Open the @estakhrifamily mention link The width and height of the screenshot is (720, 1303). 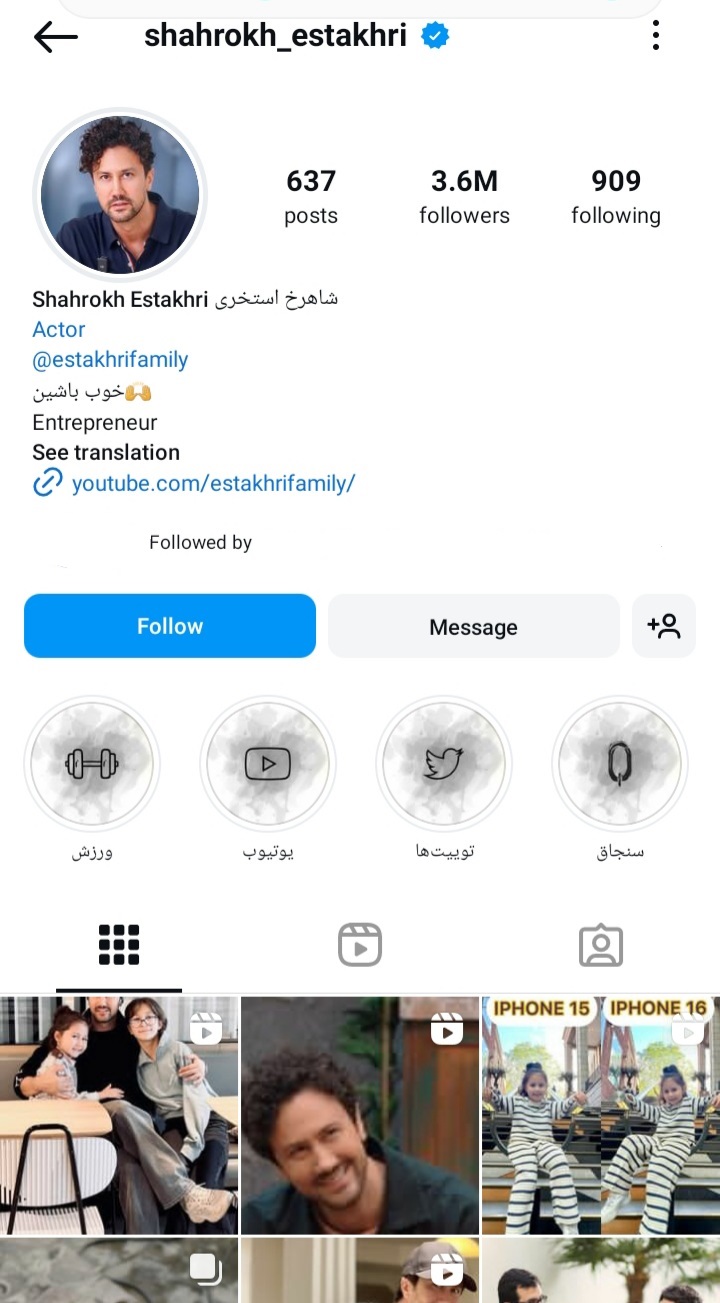point(110,360)
